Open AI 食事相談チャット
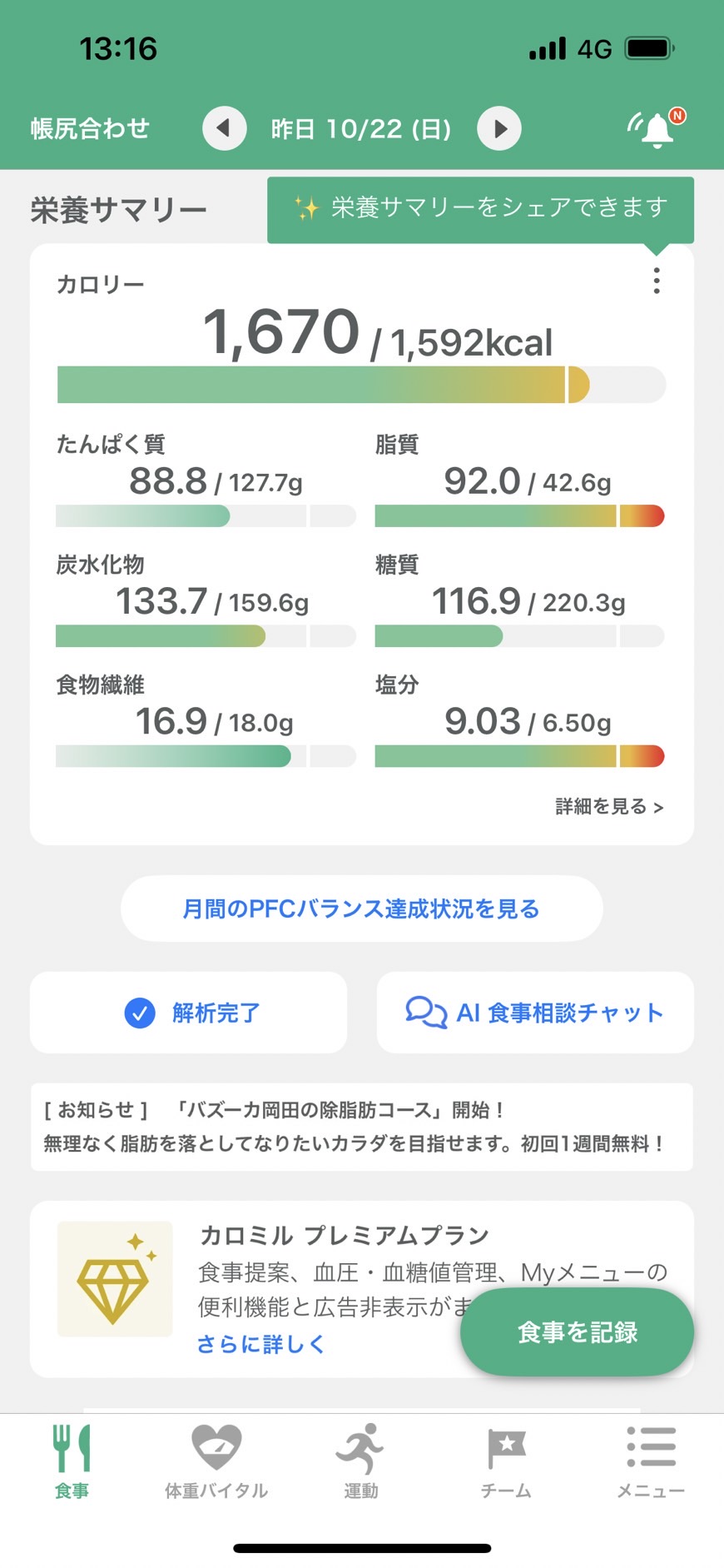The height and width of the screenshot is (1568, 724). coord(535,1013)
